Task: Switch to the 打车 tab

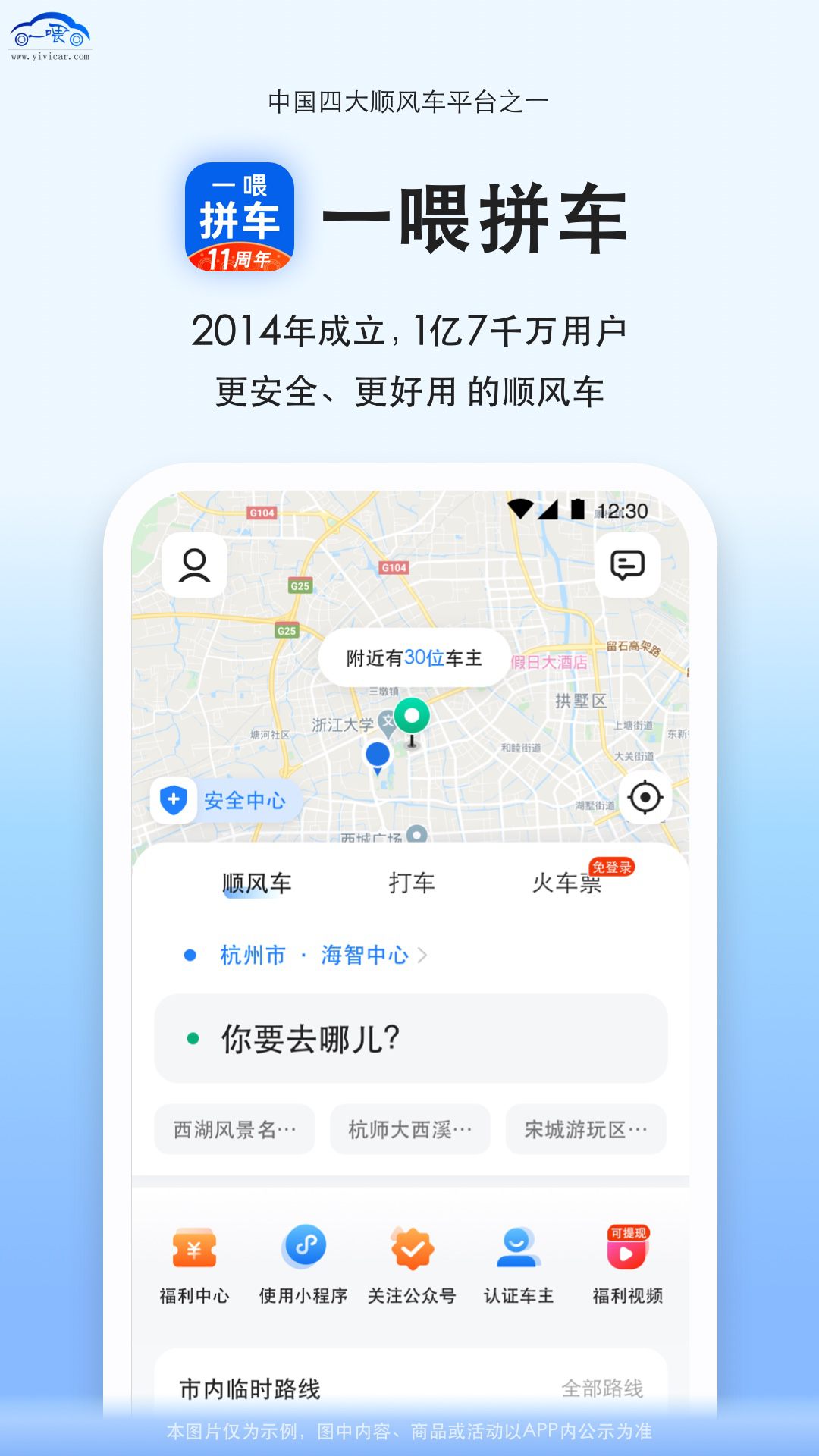Action: click(410, 882)
